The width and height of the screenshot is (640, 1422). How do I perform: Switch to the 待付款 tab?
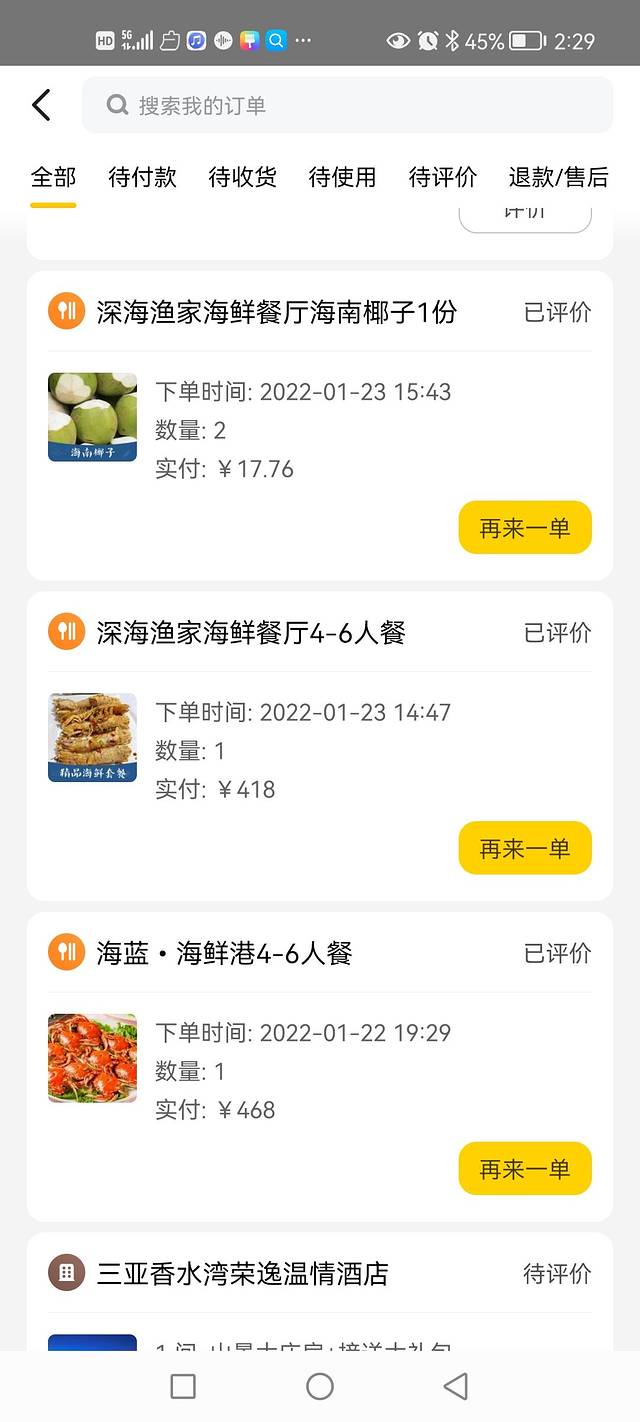pyautogui.click(x=142, y=177)
